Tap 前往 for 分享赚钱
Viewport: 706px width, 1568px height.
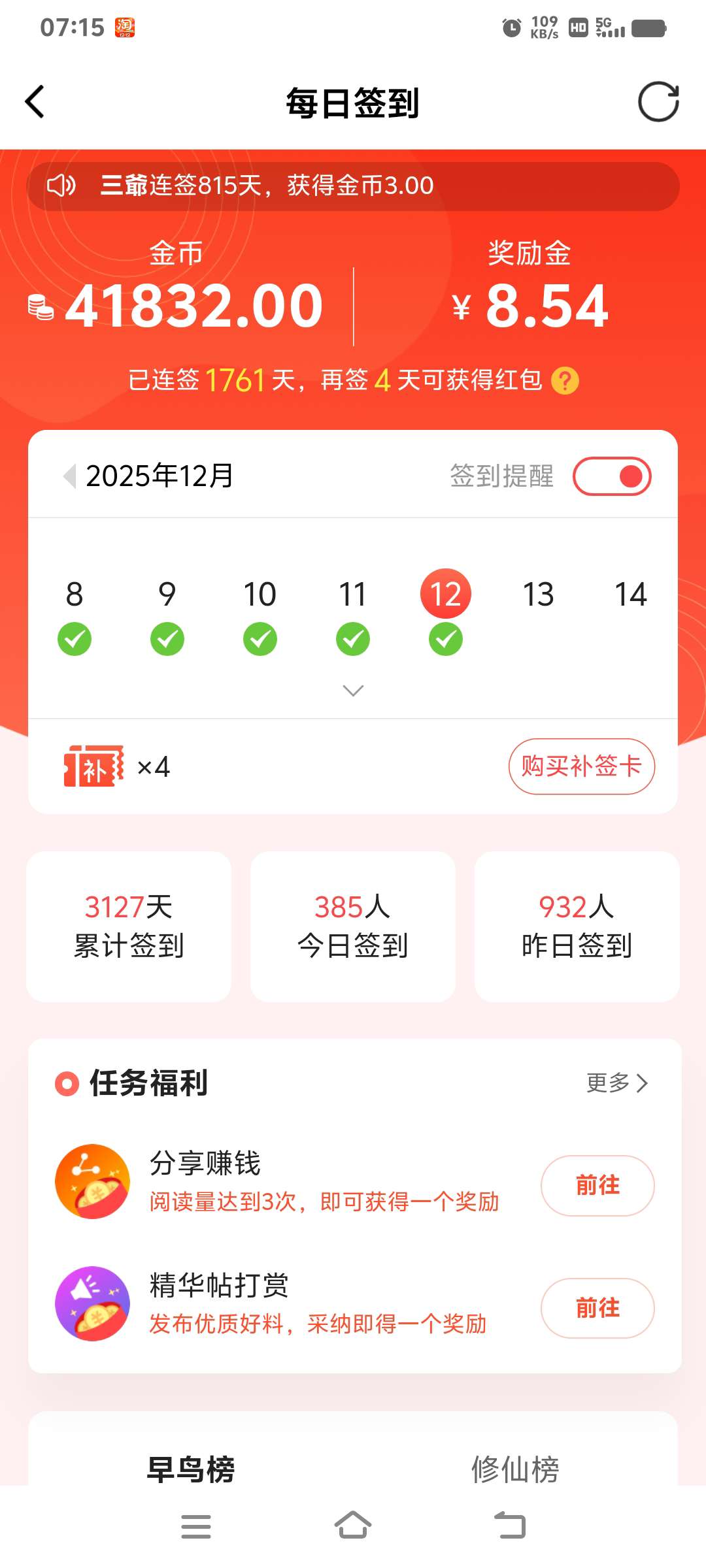[x=597, y=1185]
